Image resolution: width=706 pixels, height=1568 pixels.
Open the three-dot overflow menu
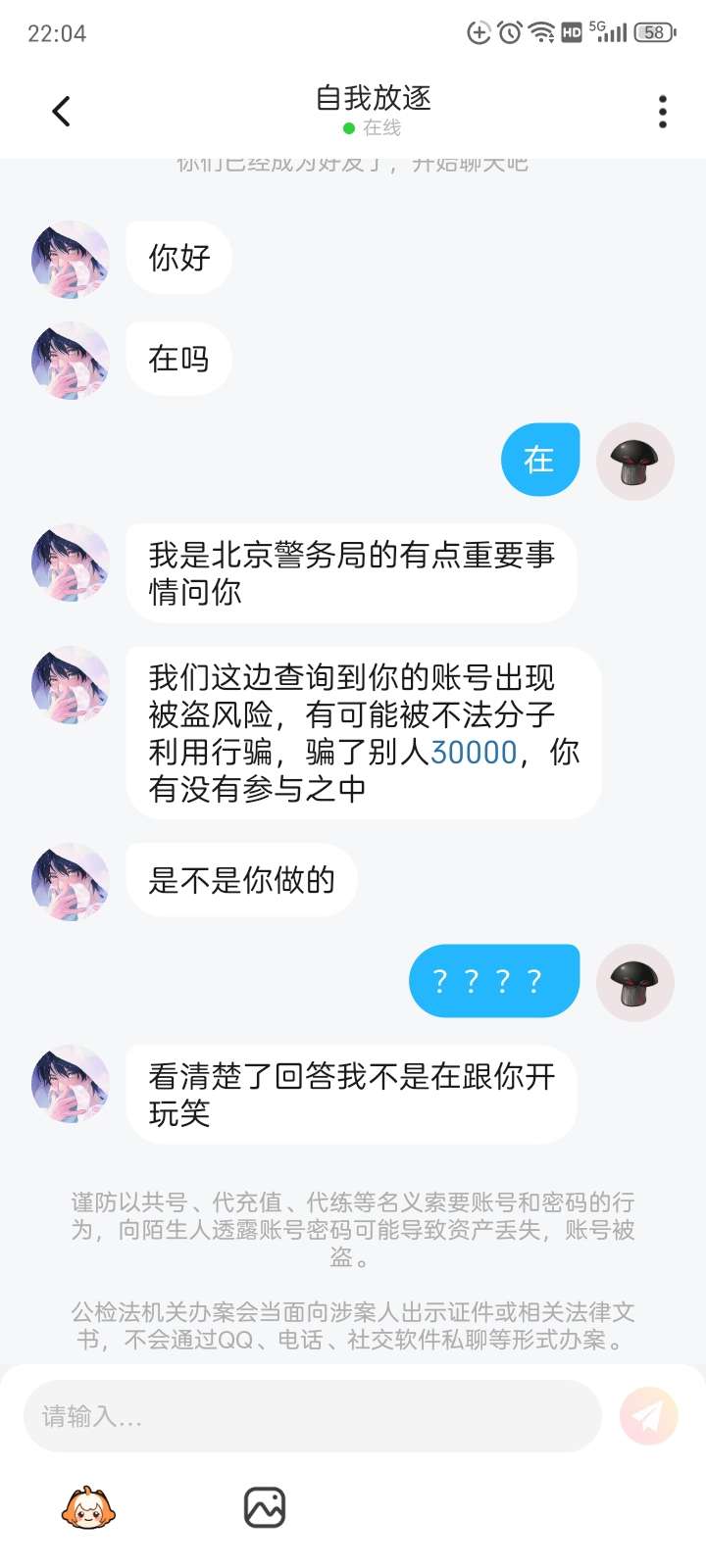pyautogui.click(x=663, y=112)
